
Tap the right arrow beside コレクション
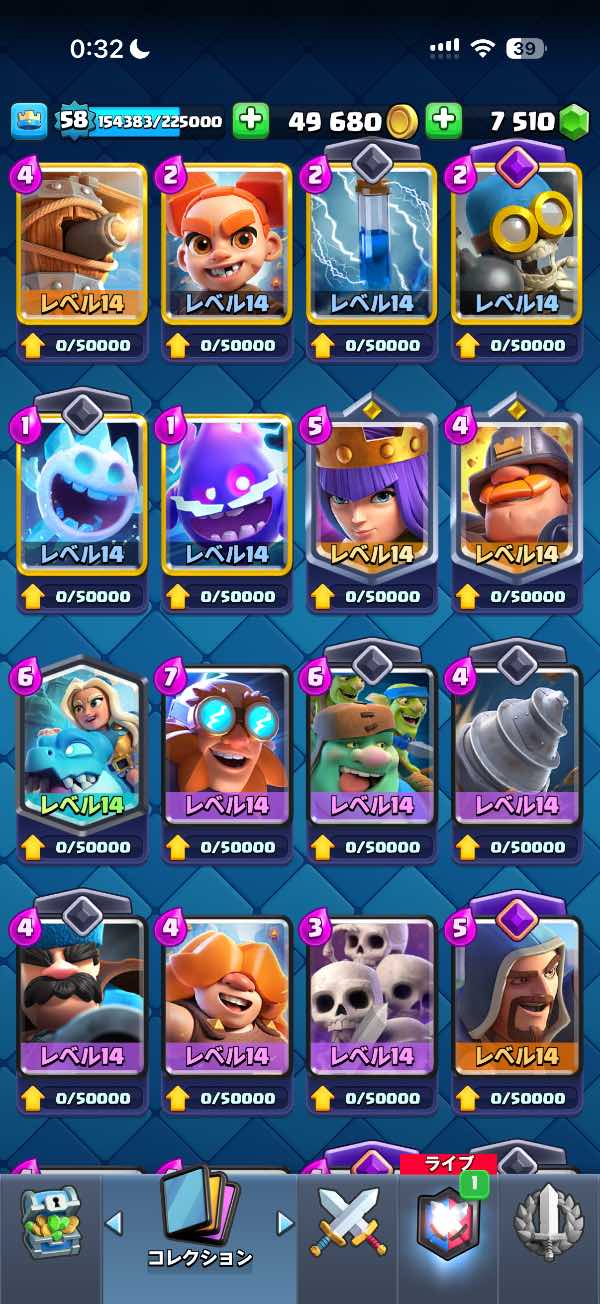coord(285,1222)
